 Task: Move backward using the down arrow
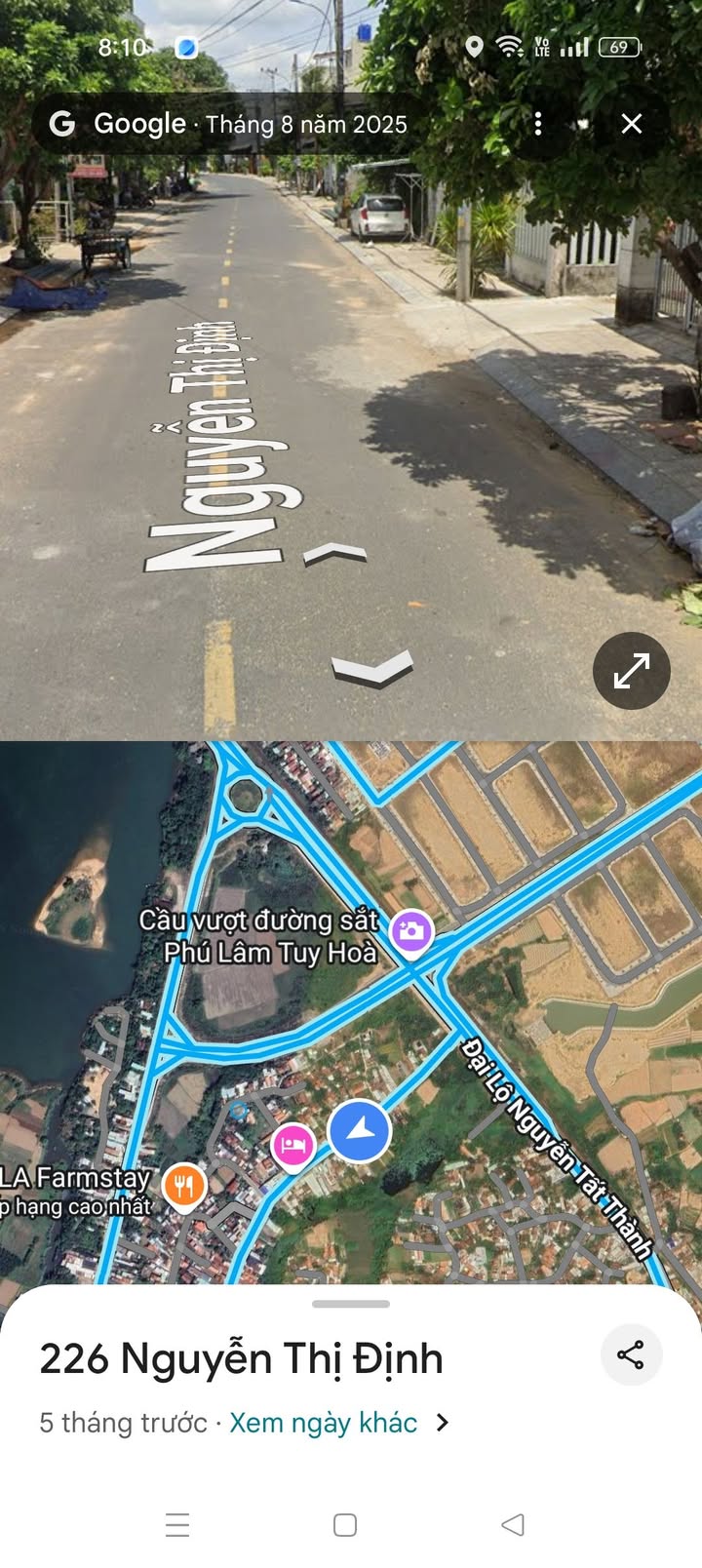(371, 670)
